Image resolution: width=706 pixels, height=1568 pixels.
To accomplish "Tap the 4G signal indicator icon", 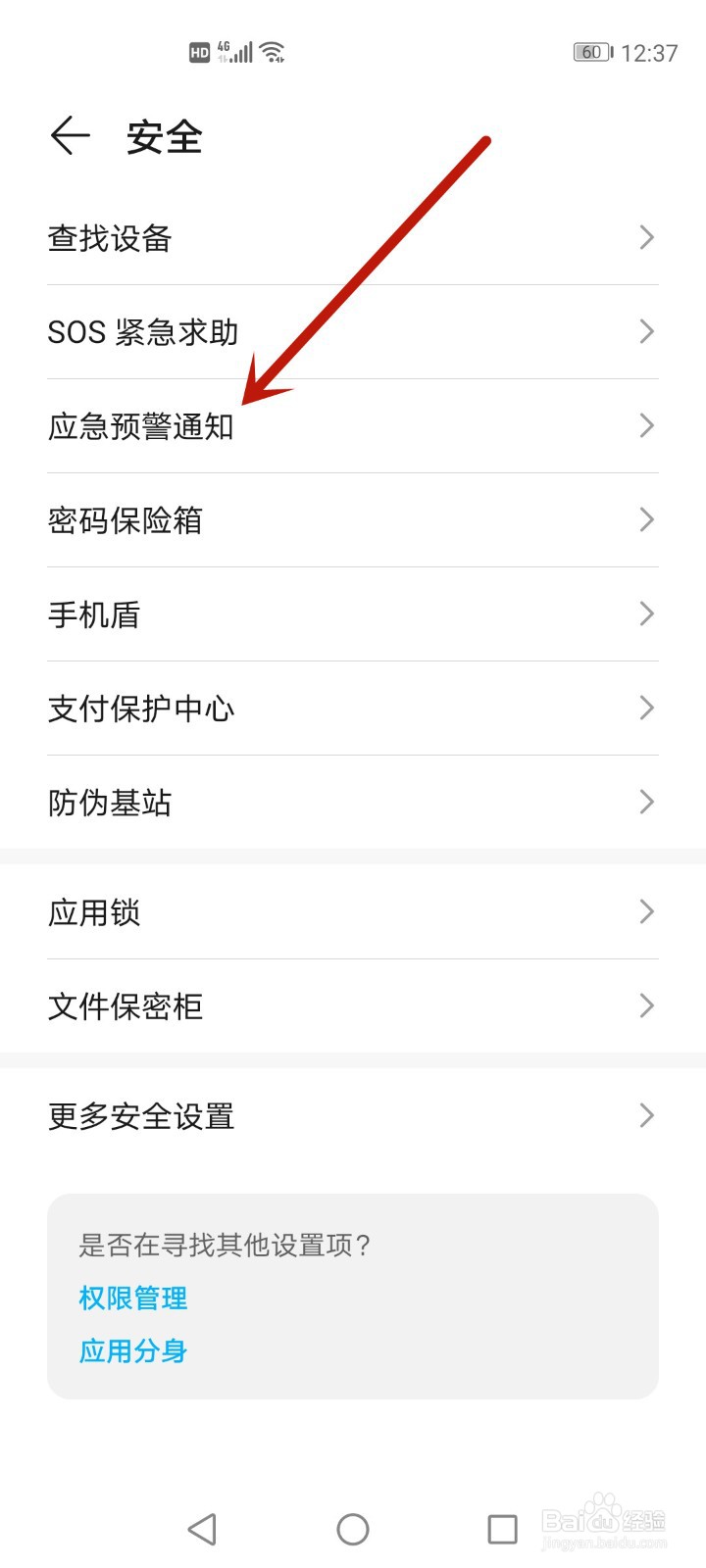I will point(234,50).
